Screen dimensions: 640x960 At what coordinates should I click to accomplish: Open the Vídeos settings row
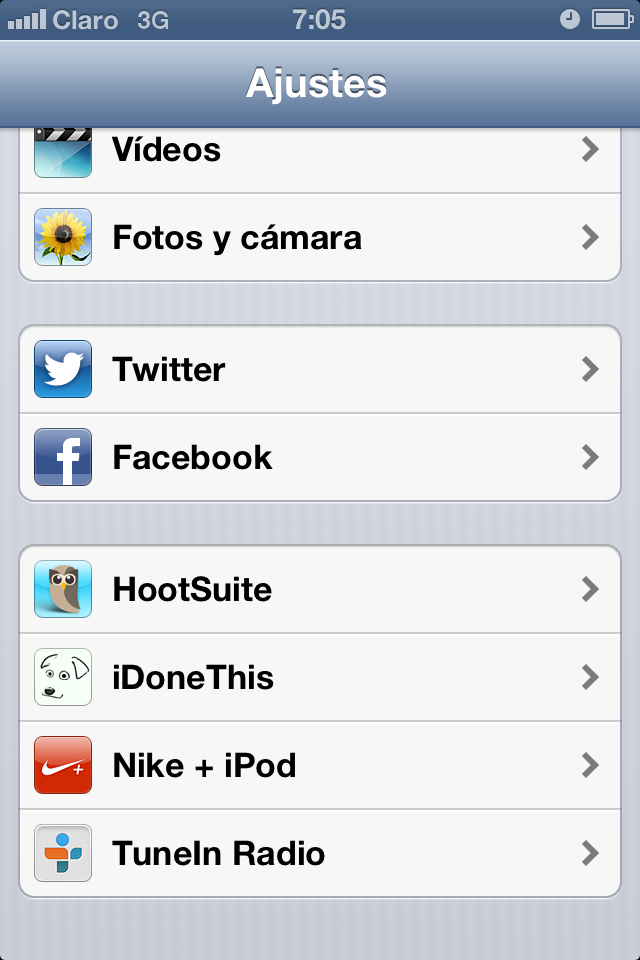(320, 152)
